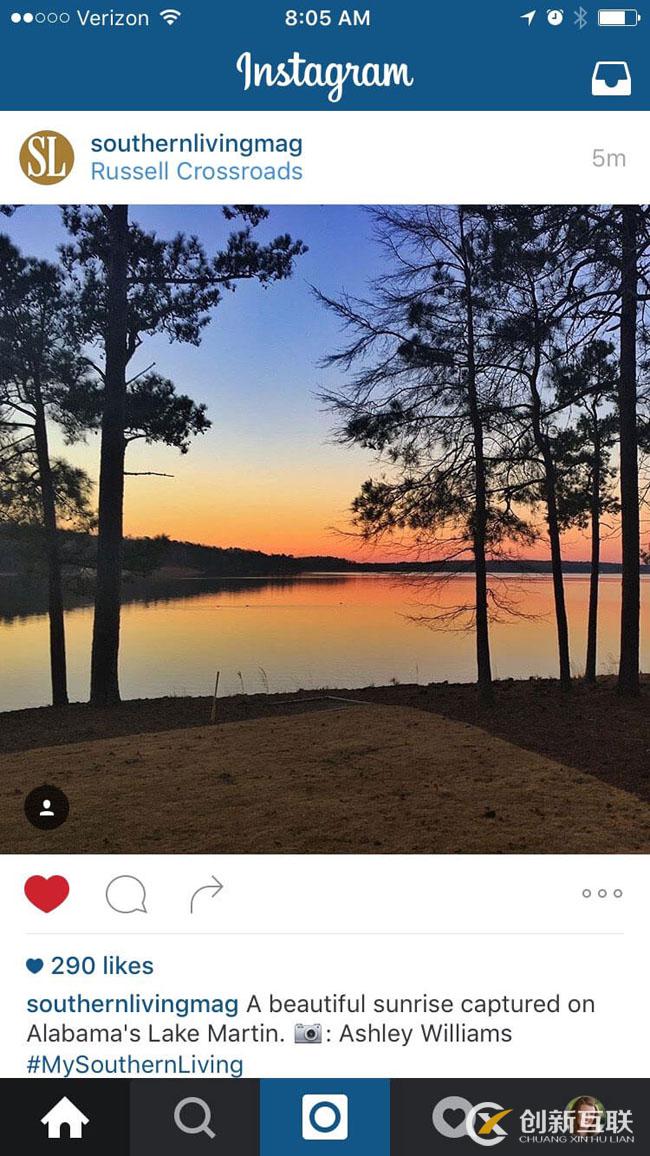Go to the Home feed tab
The height and width of the screenshot is (1156, 650).
pos(64,1118)
